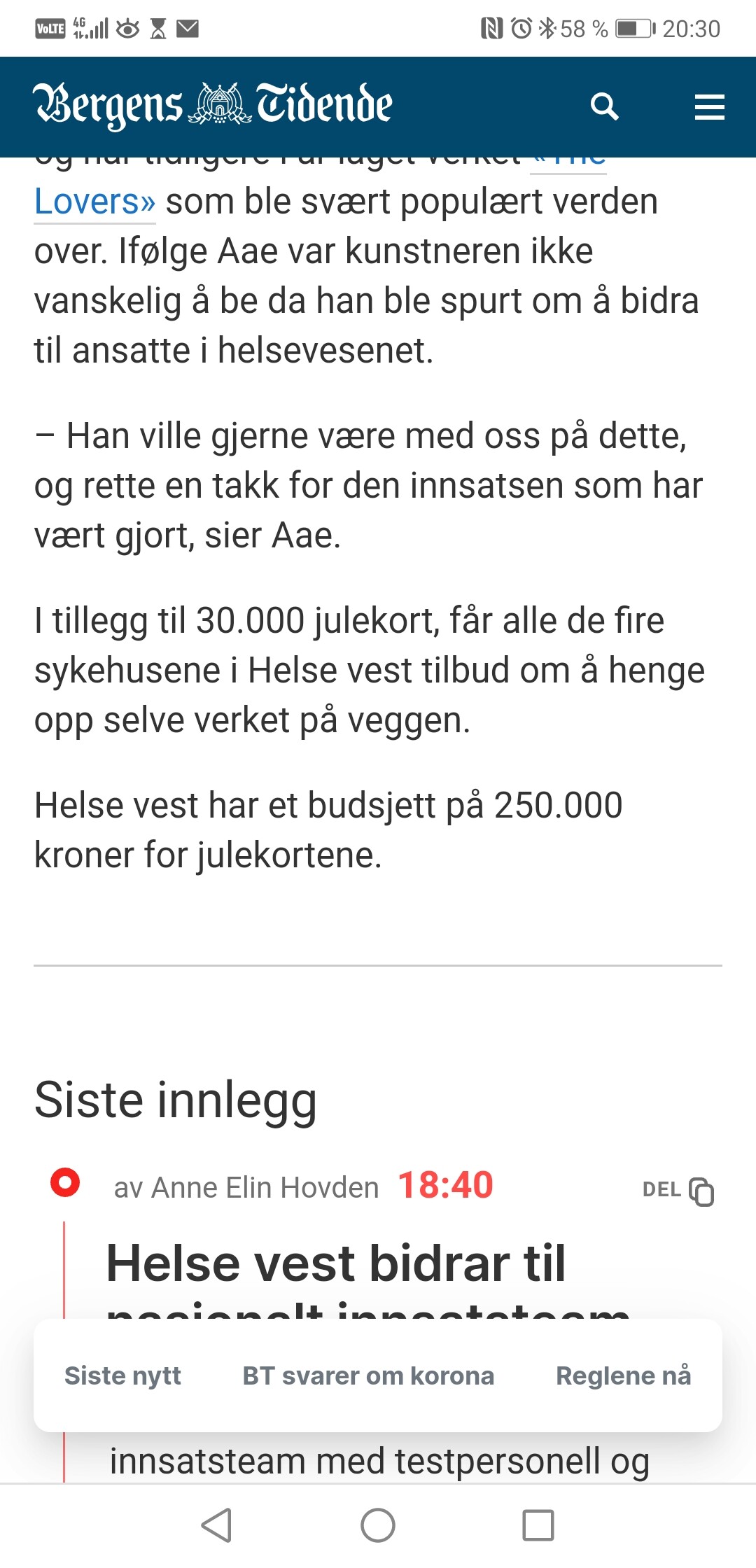Screen dimensions: 756x1568
Task: Open the search magnifier in header
Action: tap(605, 107)
